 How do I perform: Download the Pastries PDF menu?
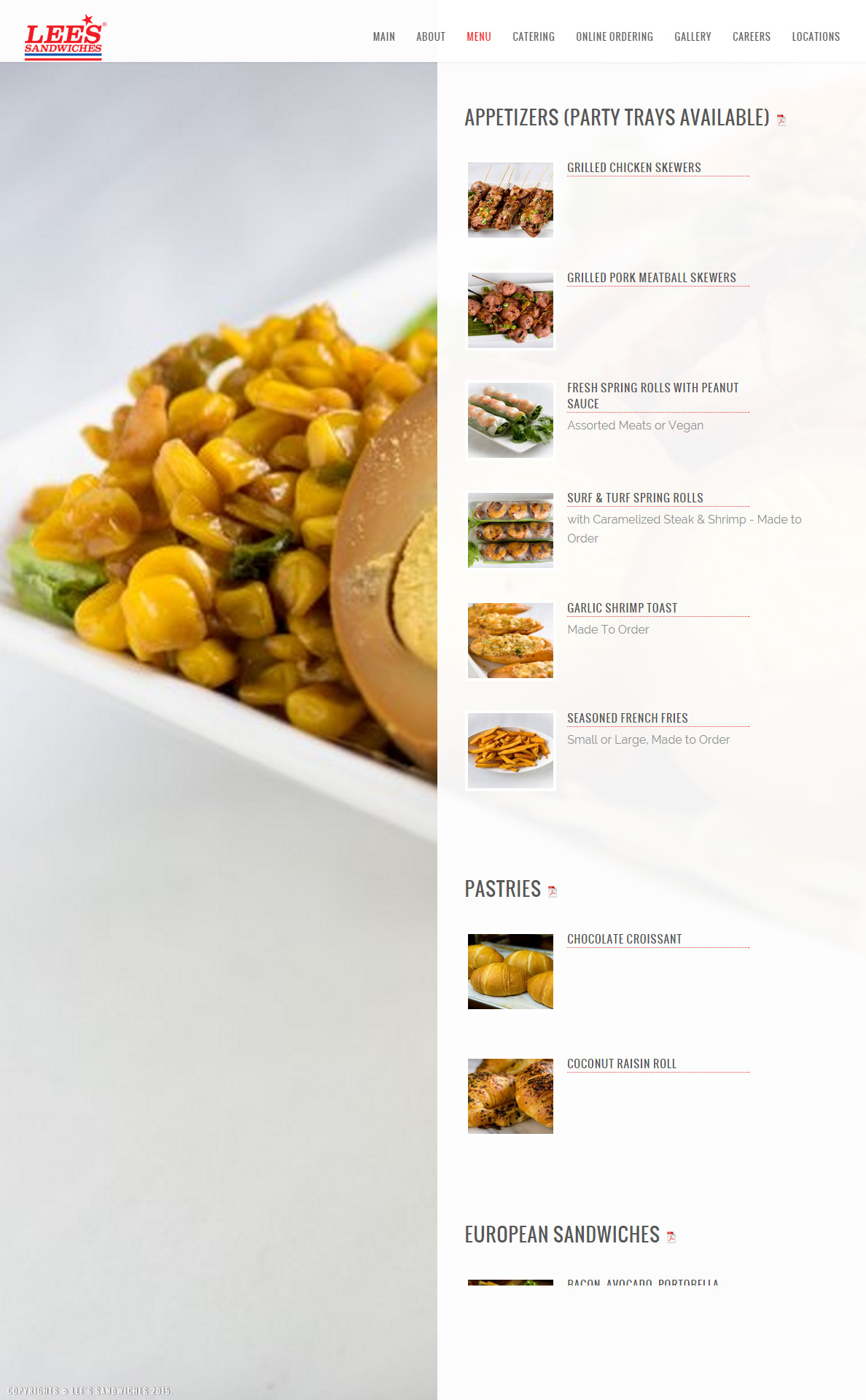point(552,891)
